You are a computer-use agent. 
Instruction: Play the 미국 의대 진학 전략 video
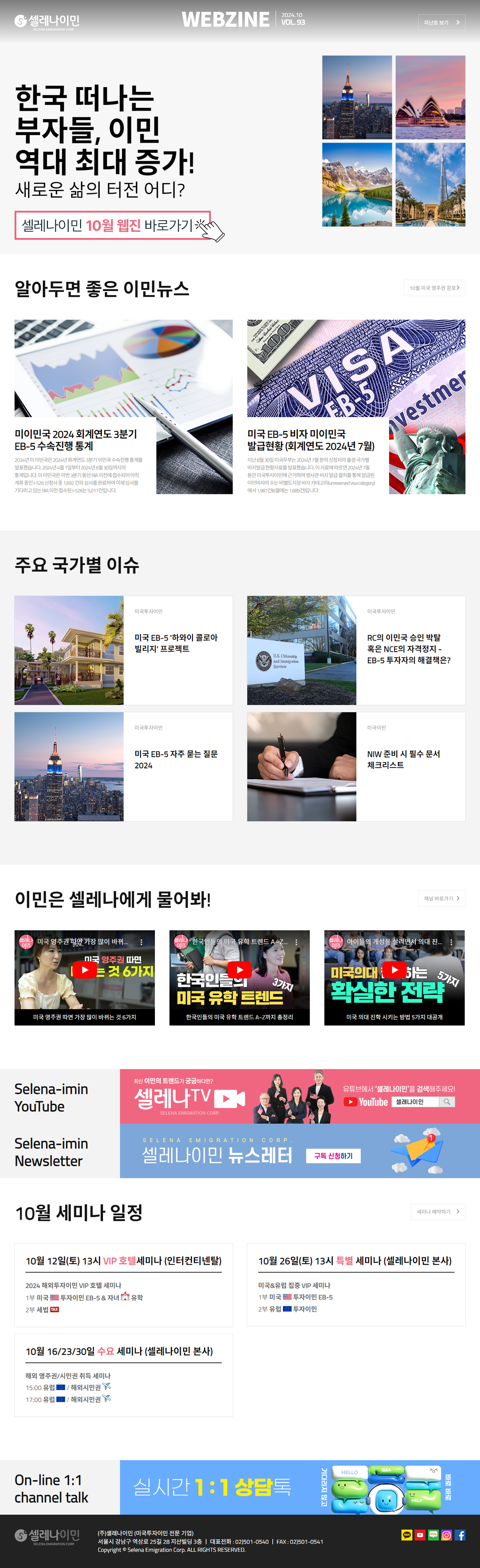tap(394, 970)
